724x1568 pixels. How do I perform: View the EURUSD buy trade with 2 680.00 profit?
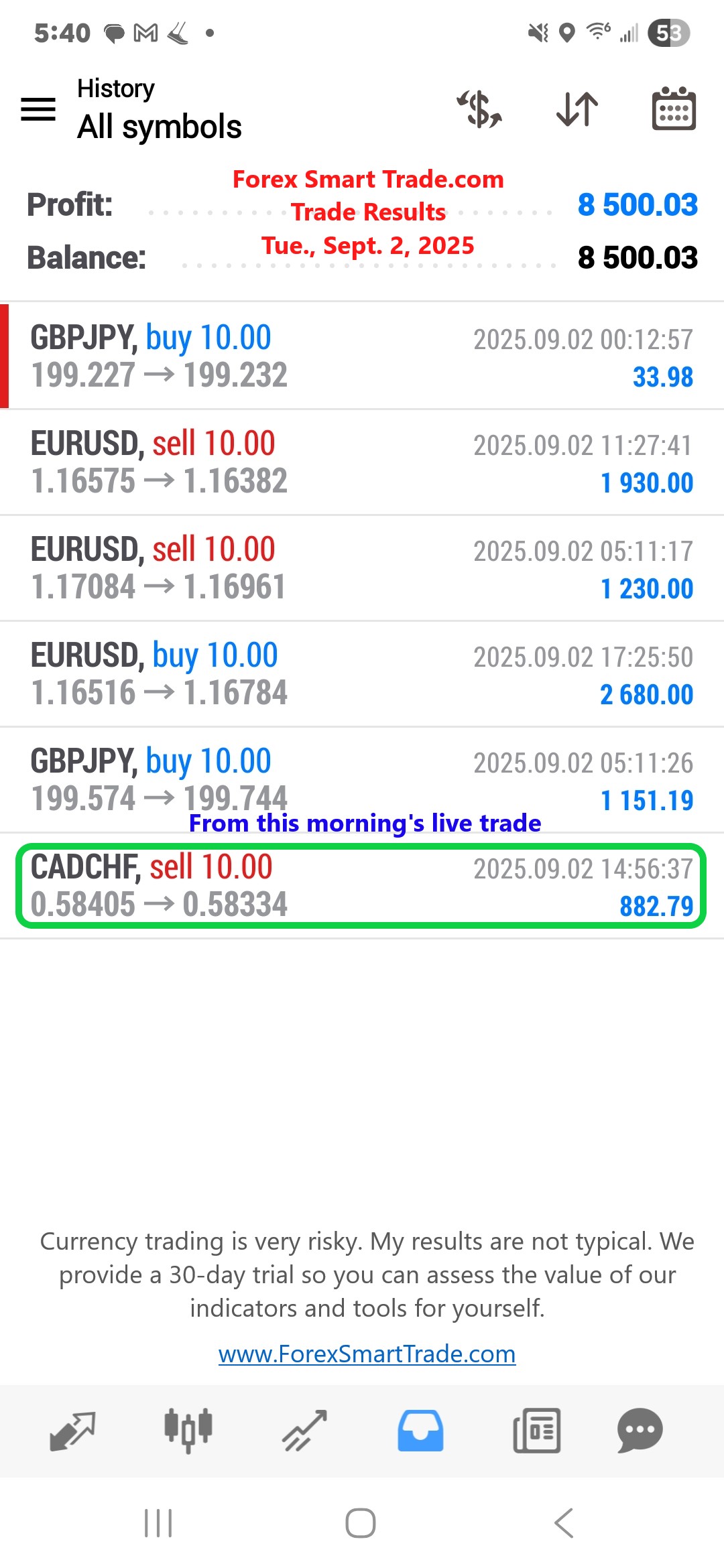[x=362, y=674]
